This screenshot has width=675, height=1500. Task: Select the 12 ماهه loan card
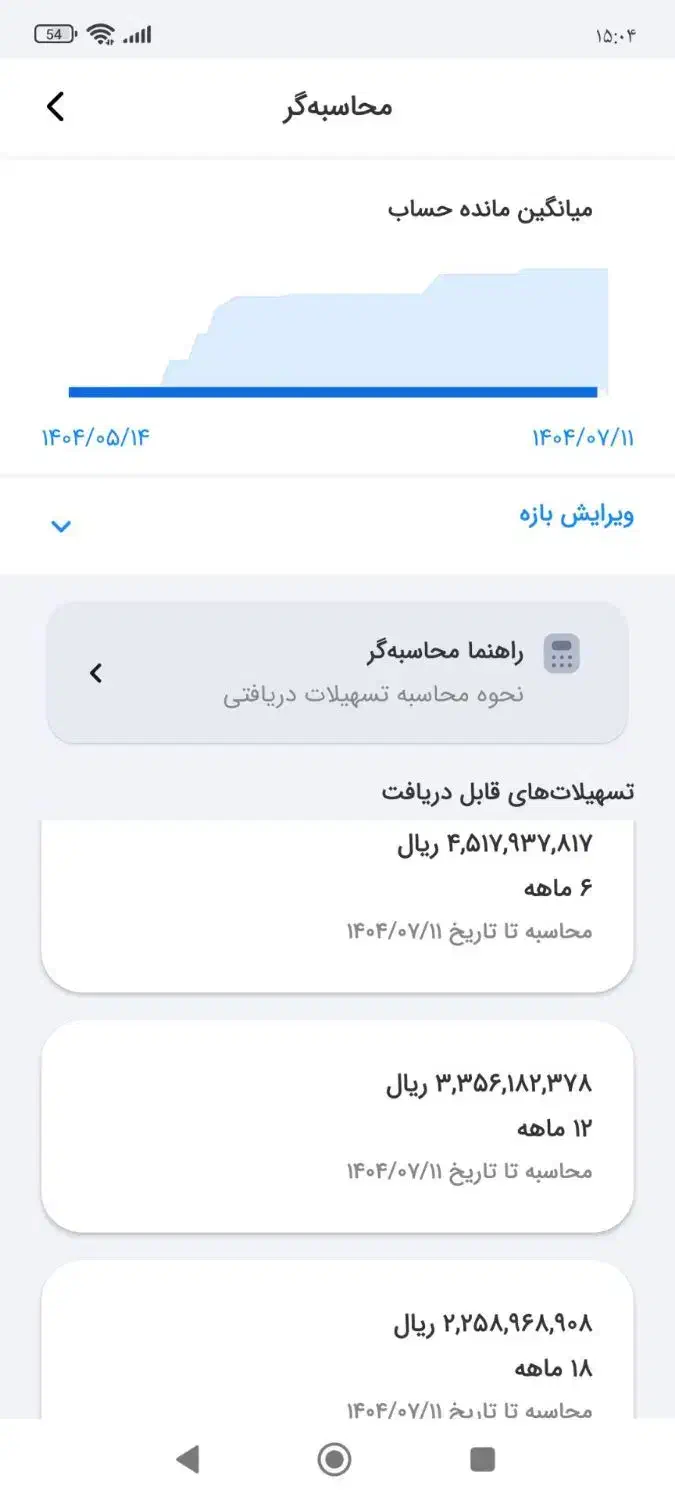[x=337, y=1127]
